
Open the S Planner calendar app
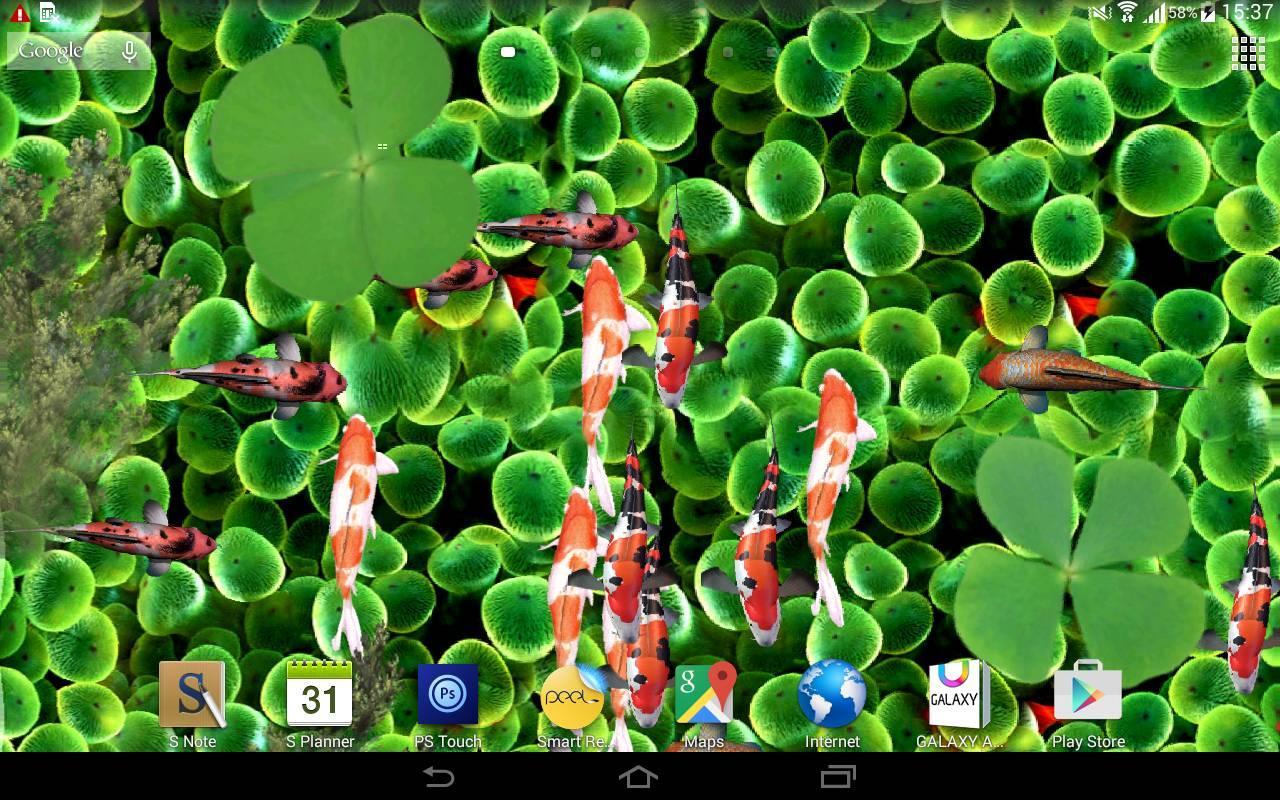(319, 695)
